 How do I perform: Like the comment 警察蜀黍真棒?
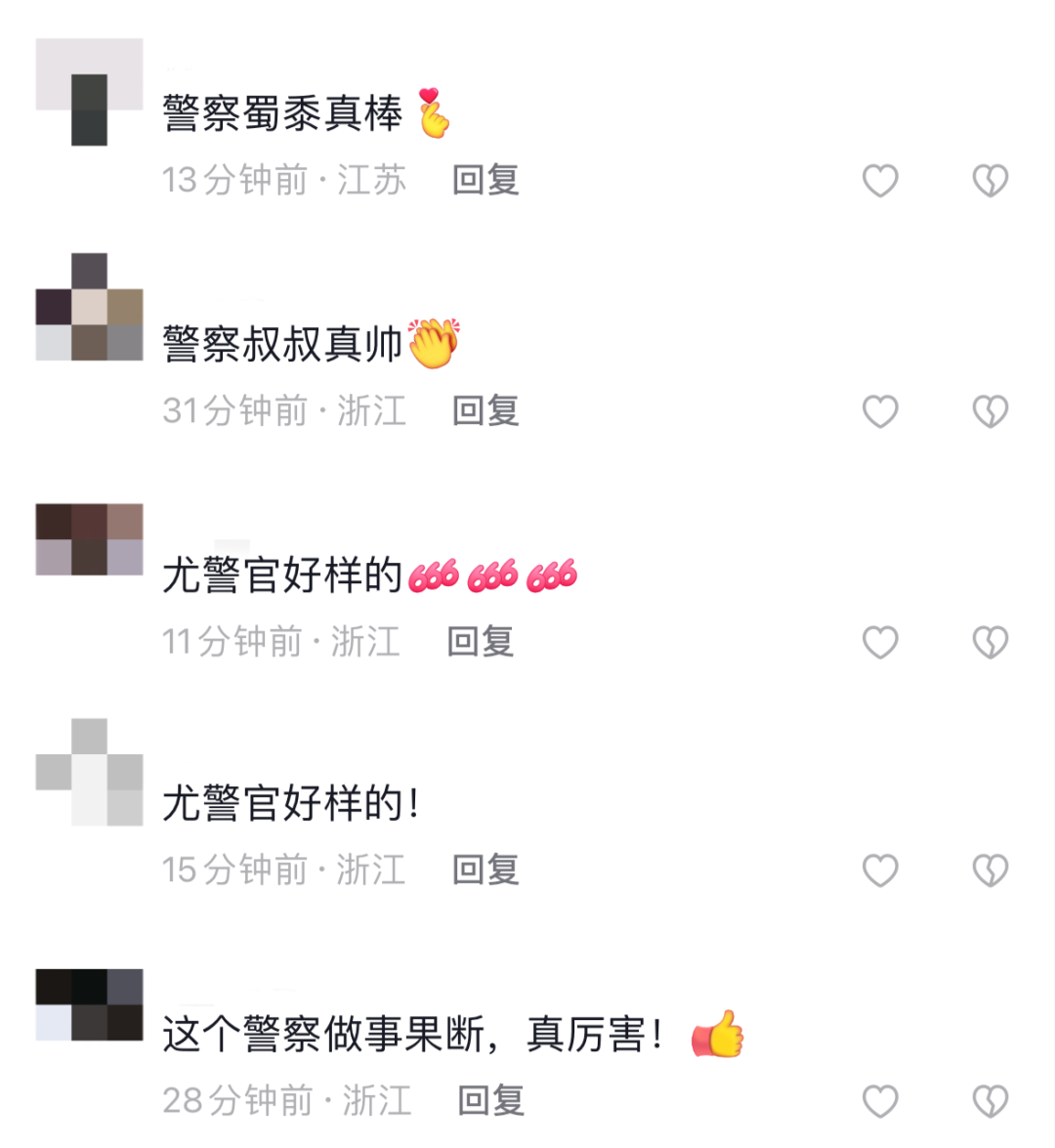880,181
